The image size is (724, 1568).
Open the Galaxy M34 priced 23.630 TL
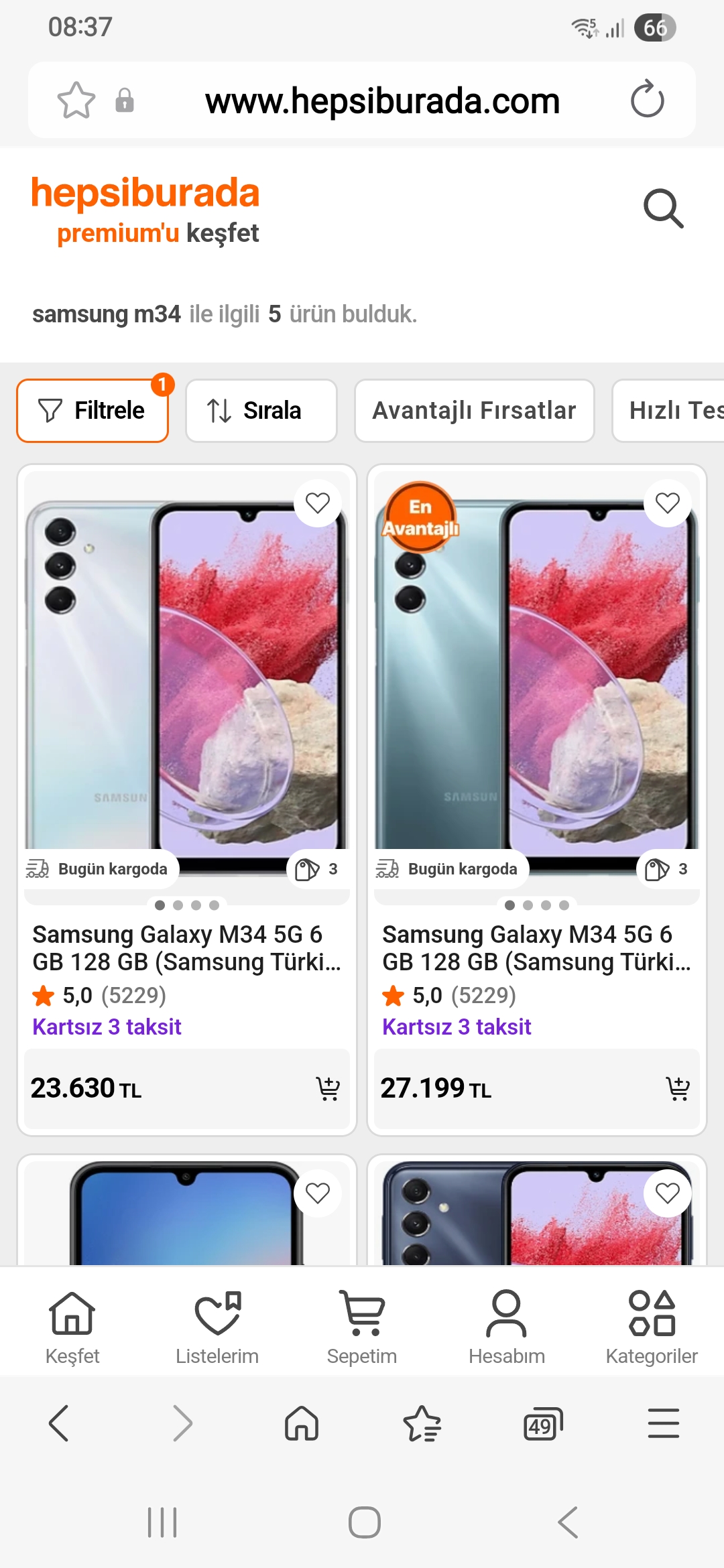[x=186, y=948]
